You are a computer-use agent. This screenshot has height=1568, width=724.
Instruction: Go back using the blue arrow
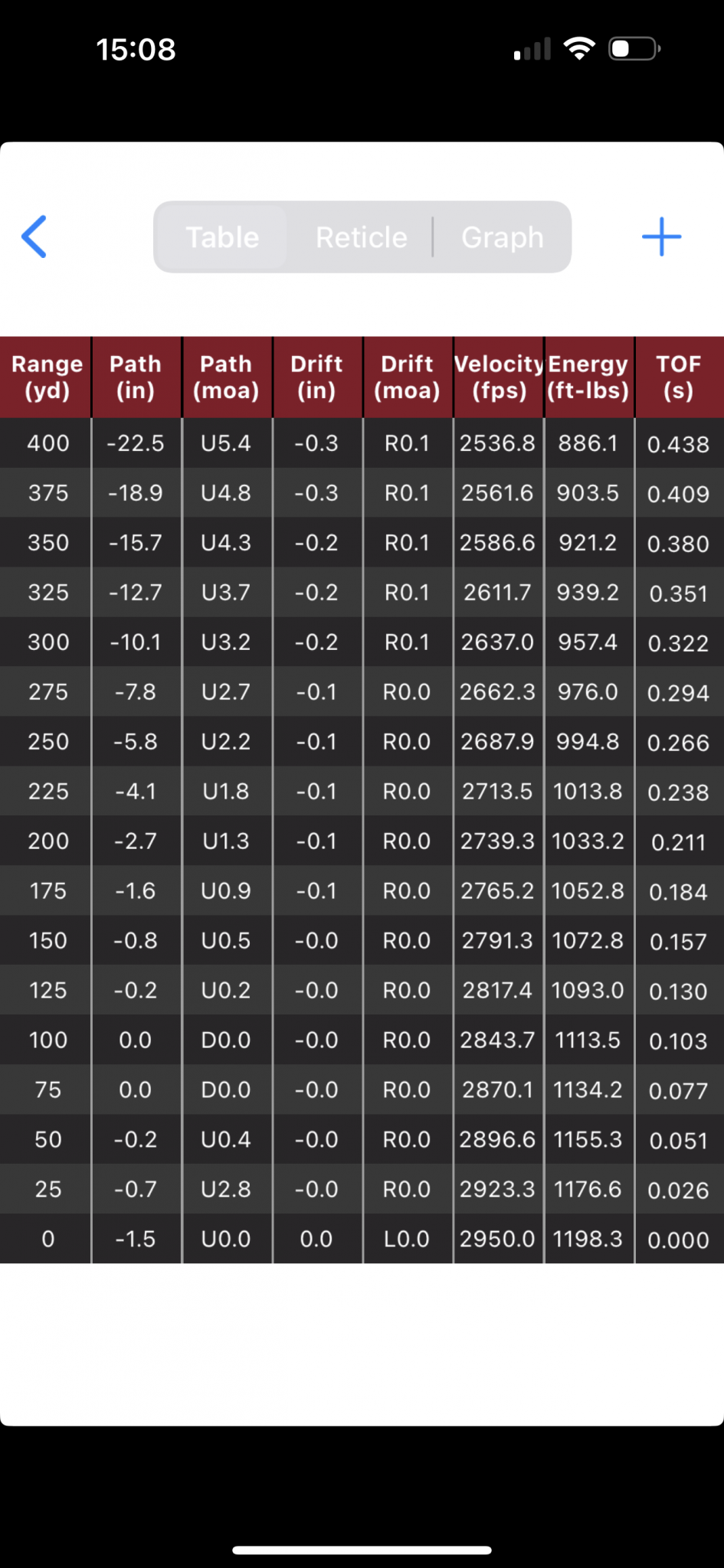point(34,237)
